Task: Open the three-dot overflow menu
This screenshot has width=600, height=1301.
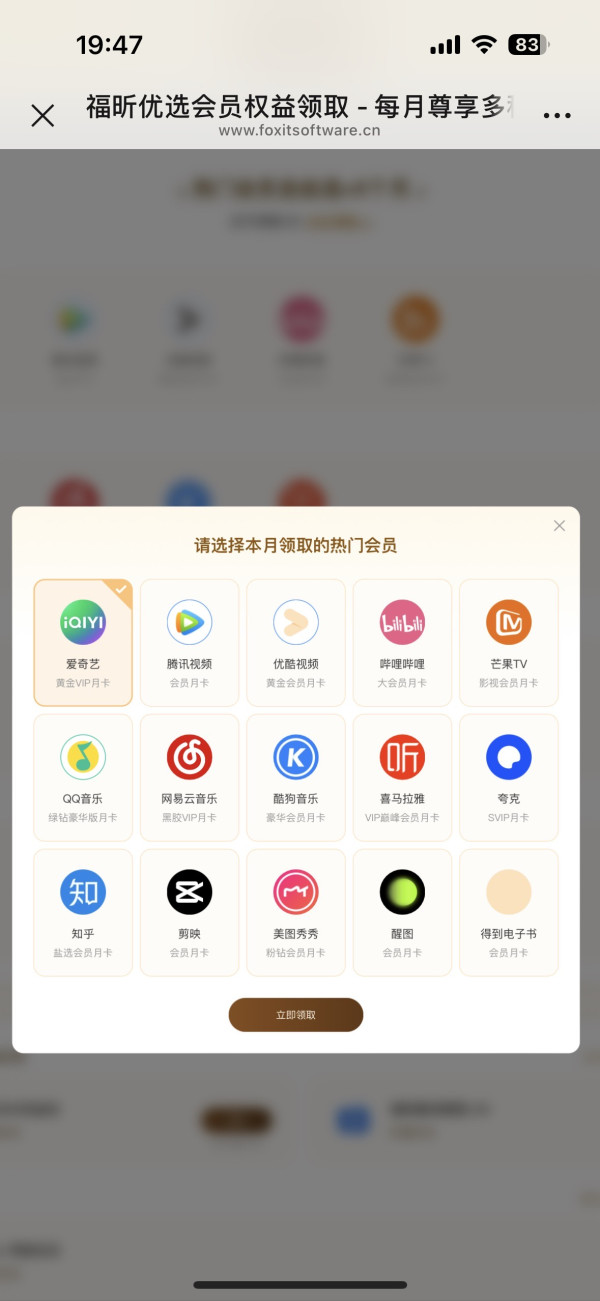Action: (557, 116)
